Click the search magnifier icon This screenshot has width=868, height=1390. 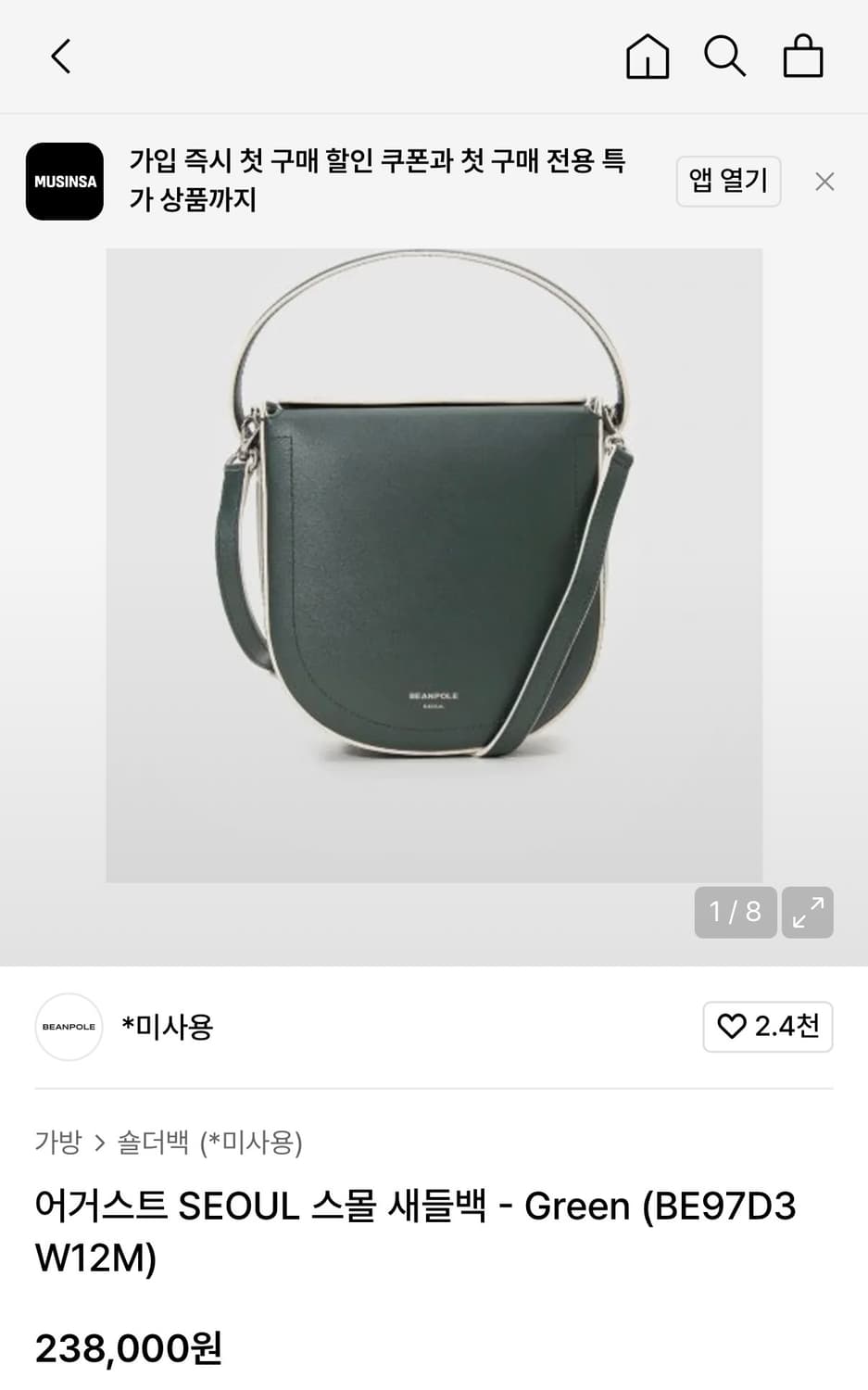click(x=724, y=56)
